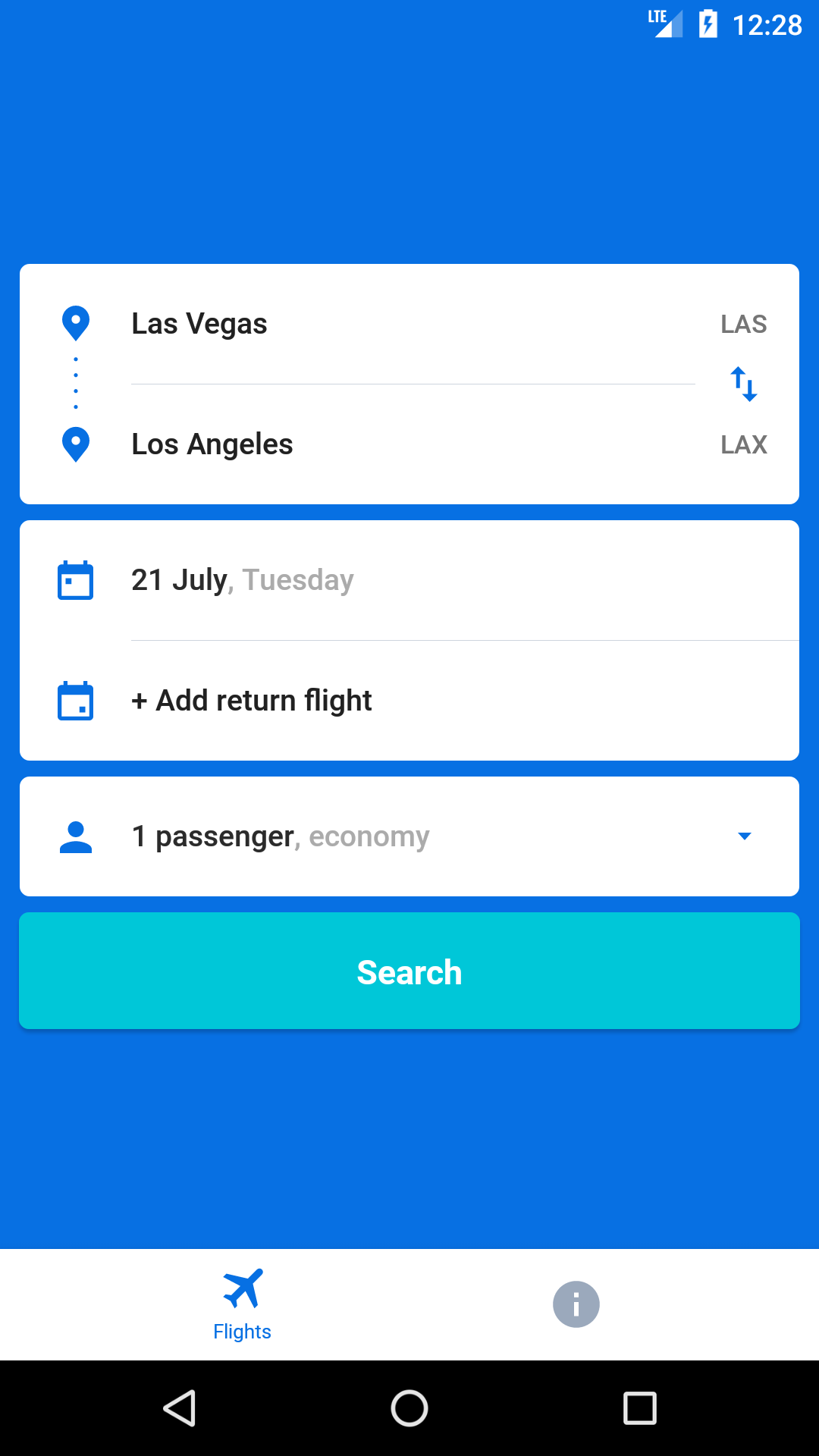Viewport: 819px width, 1456px height.
Task: Add a return flight
Action: click(251, 700)
